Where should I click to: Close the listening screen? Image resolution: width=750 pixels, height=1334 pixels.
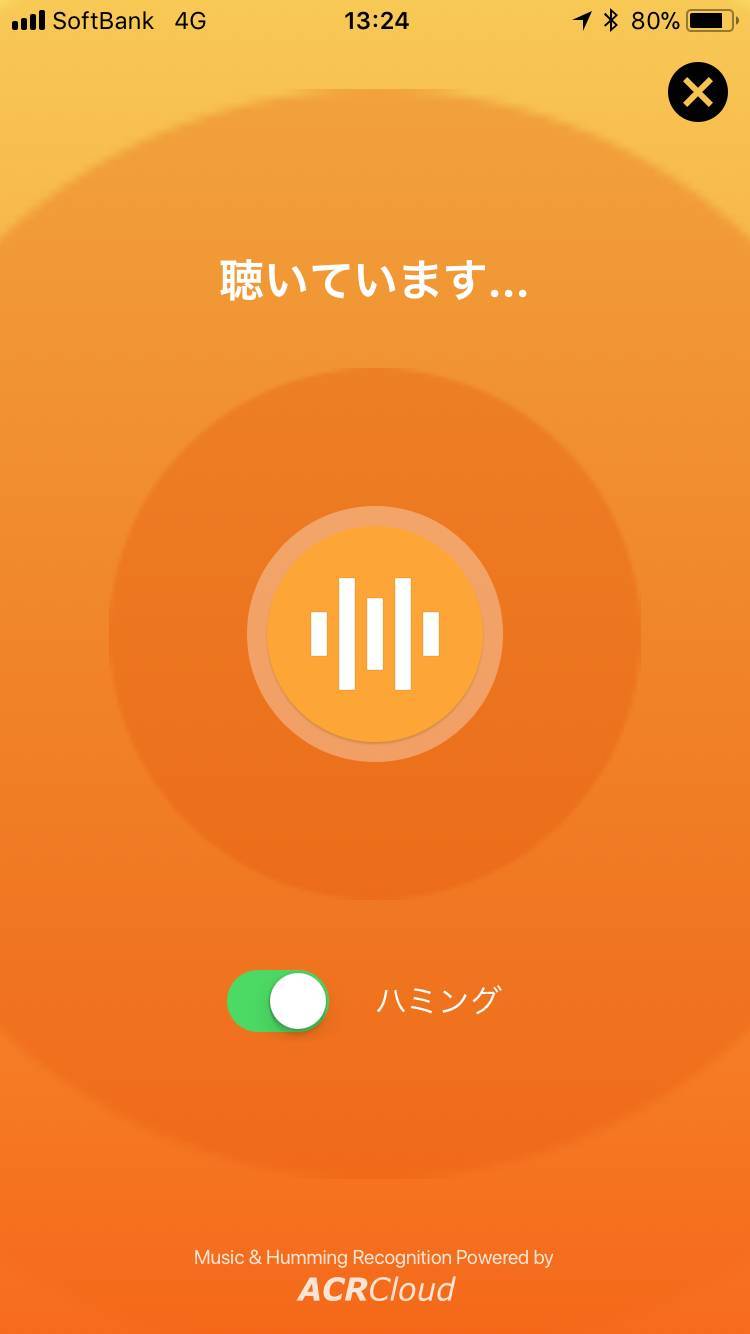pos(698,92)
